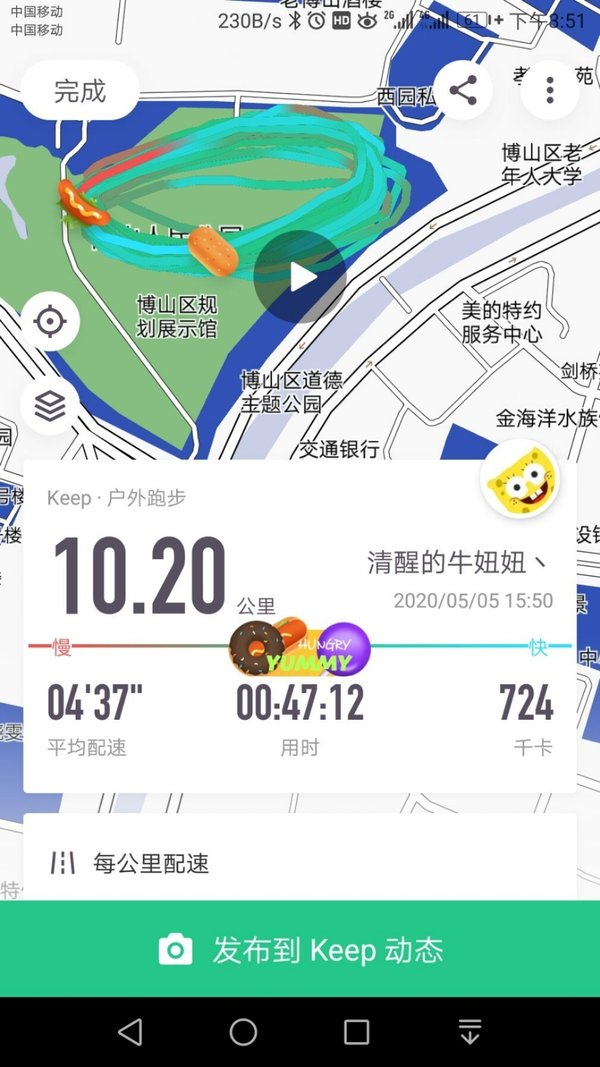The height and width of the screenshot is (1067, 600).
Task: Open the recent apps overview
Action: point(356,1032)
